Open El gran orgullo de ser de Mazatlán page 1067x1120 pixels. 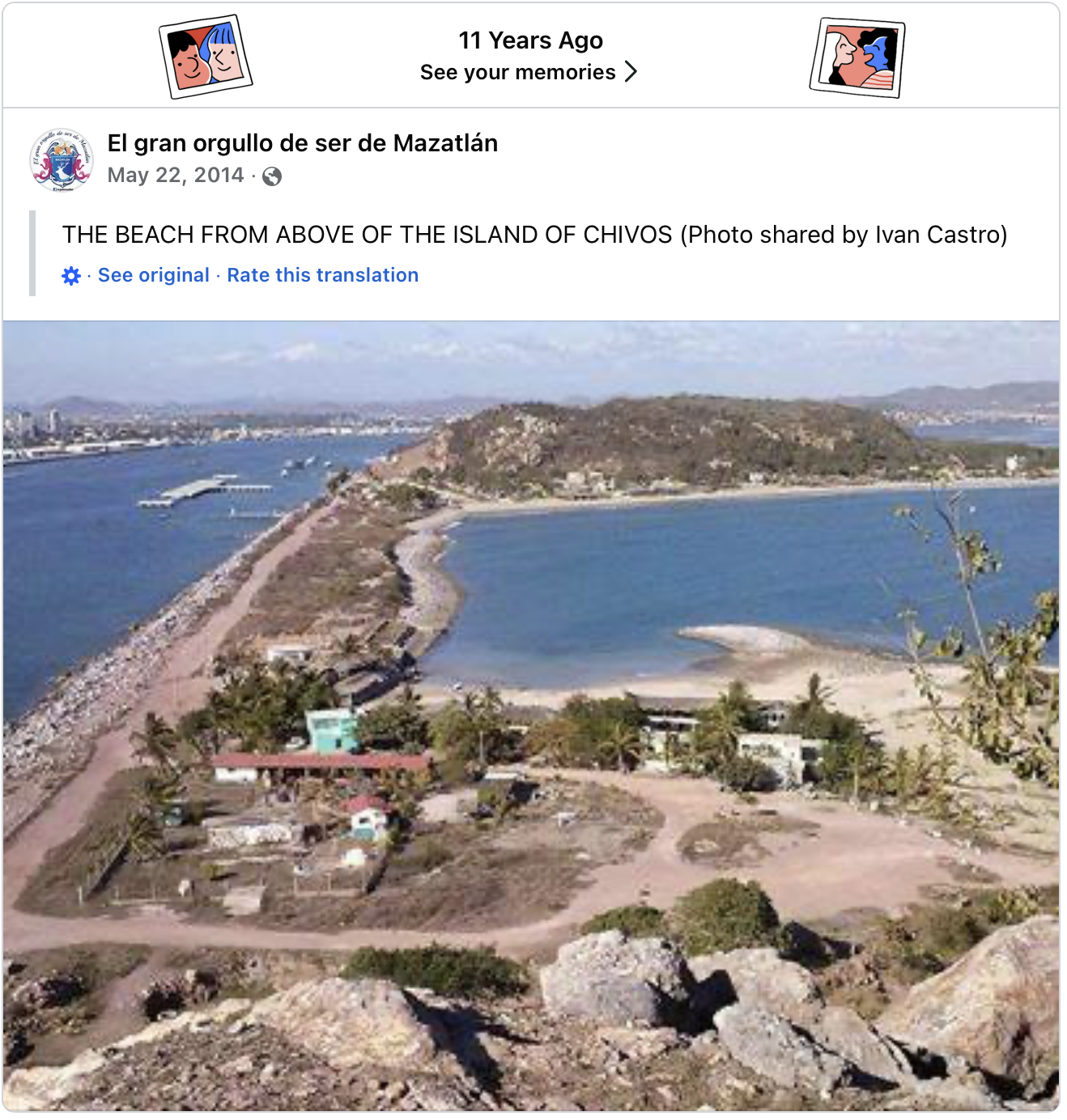(x=302, y=143)
